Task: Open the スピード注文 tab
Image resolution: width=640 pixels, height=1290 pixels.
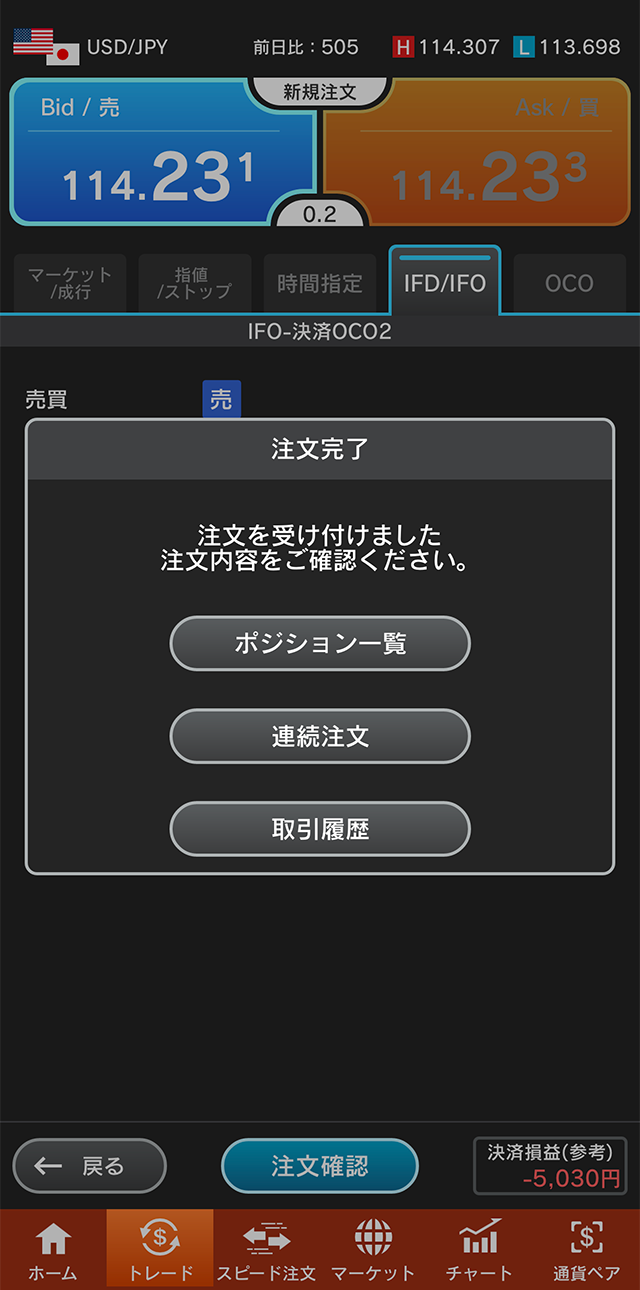Action: pos(267,1249)
